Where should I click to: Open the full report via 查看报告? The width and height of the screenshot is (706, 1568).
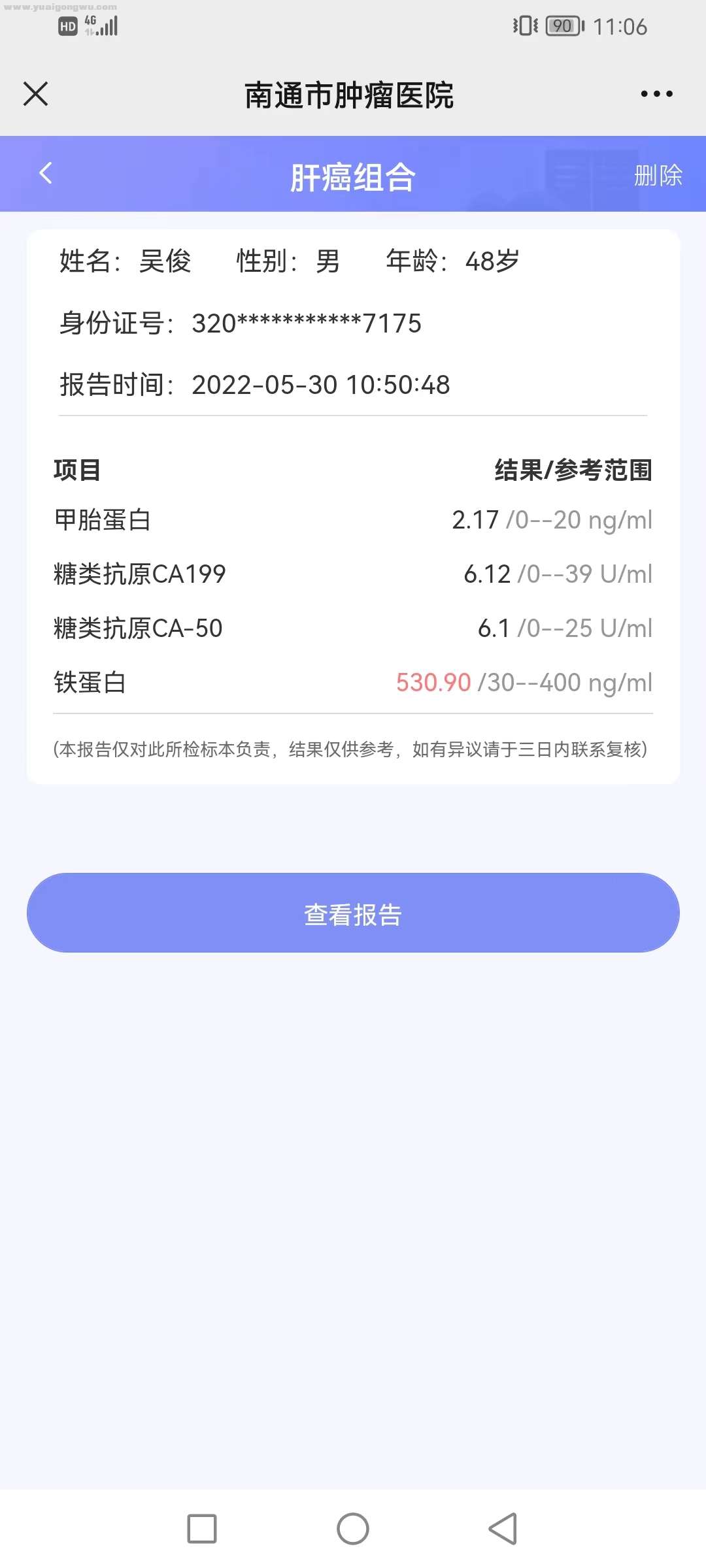pyautogui.click(x=353, y=913)
